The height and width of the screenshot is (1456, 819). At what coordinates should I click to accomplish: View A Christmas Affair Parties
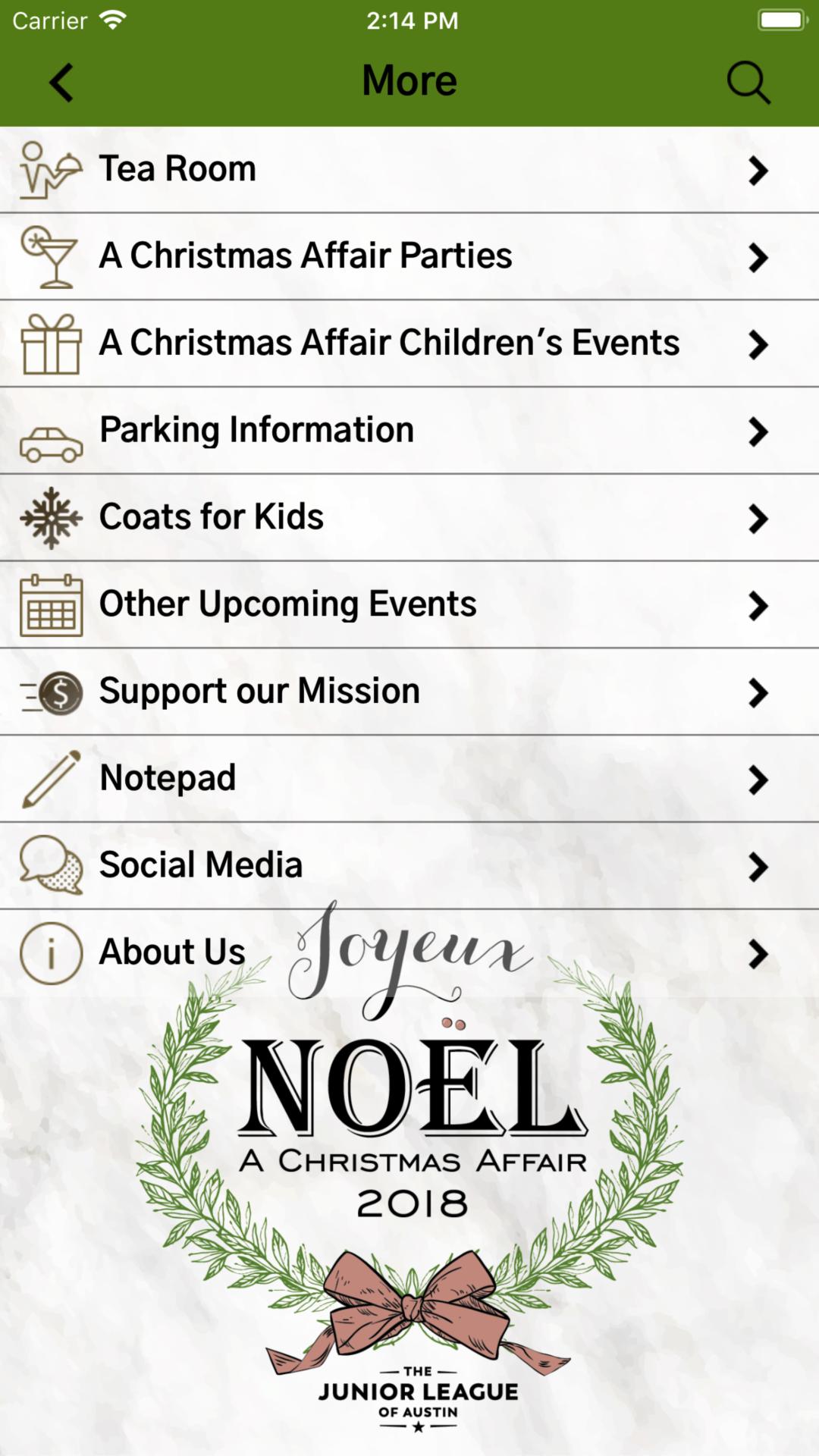coord(409,256)
